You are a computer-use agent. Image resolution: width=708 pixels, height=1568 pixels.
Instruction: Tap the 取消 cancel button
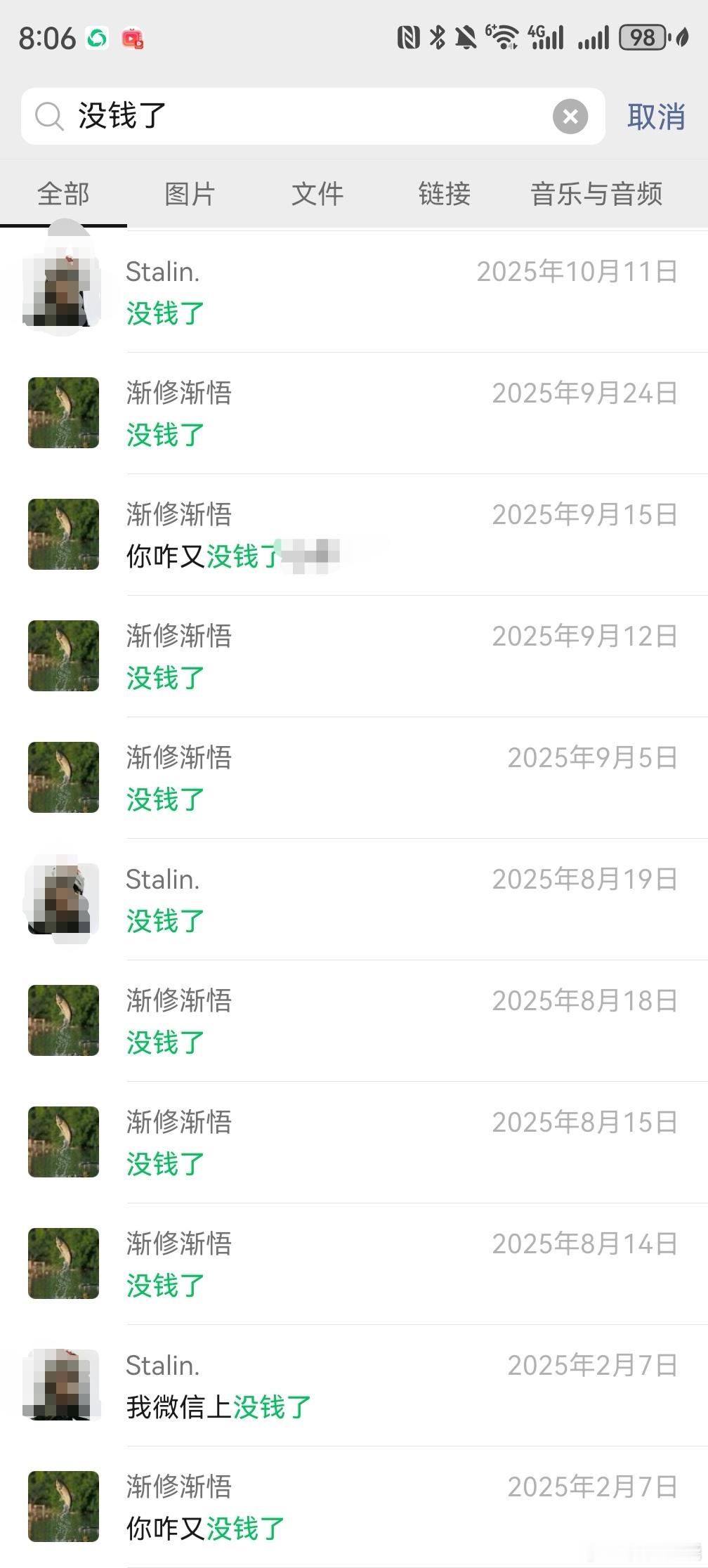click(655, 117)
